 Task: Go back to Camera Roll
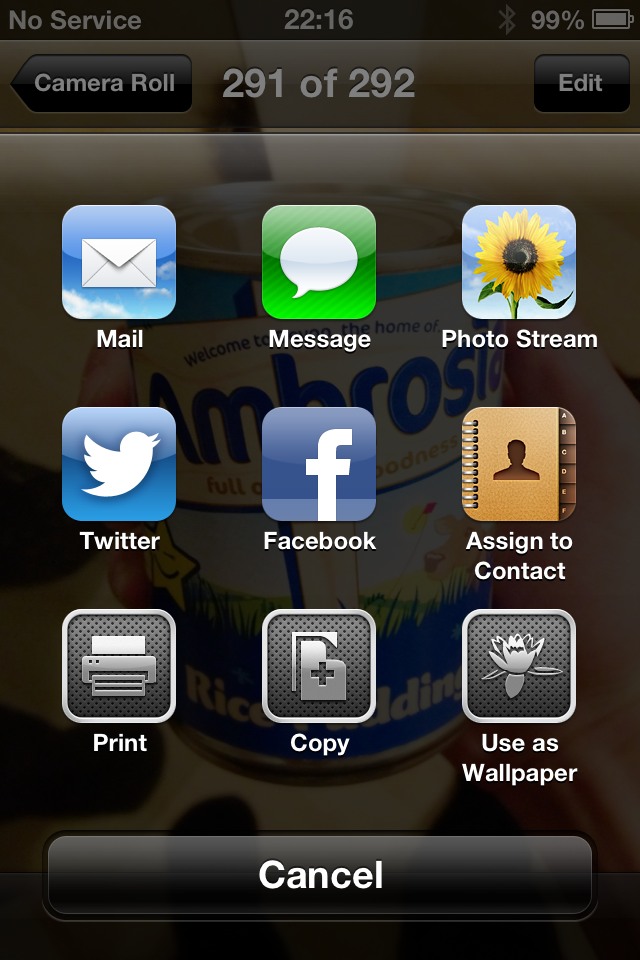tap(102, 83)
